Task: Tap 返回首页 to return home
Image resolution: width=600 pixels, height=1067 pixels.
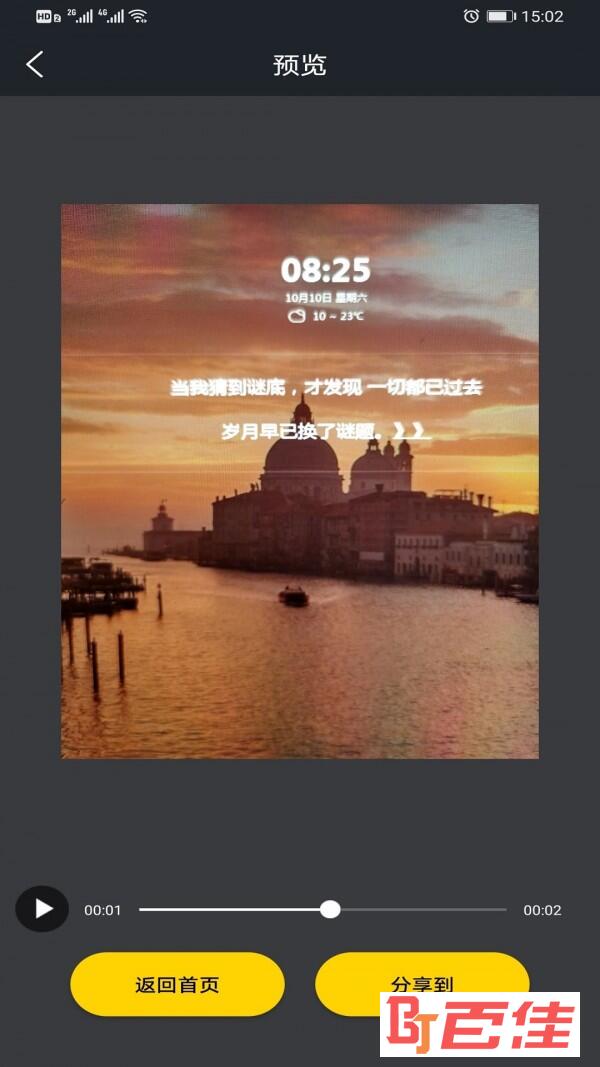Action: 177,984
